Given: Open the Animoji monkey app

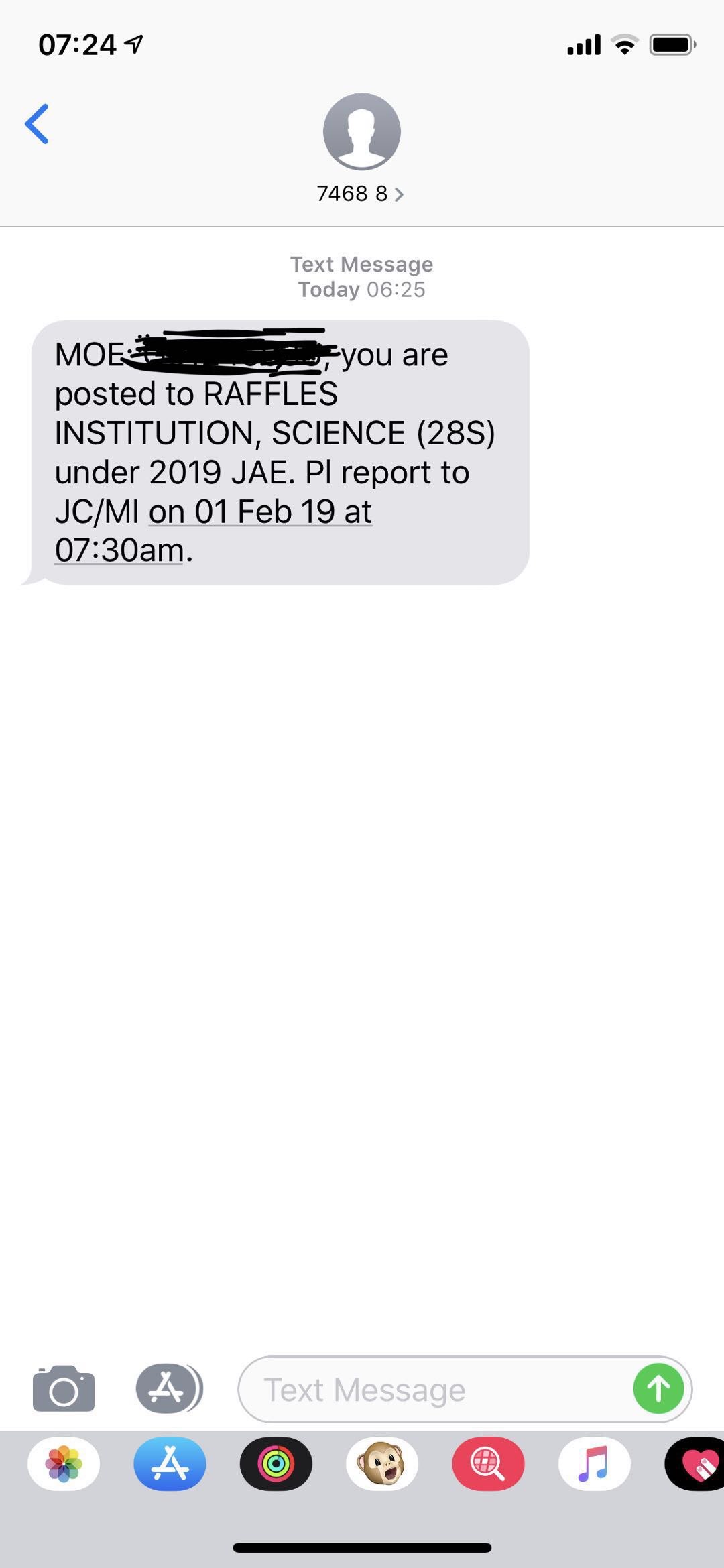Looking at the screenshot, I should tap(381, 1463).
